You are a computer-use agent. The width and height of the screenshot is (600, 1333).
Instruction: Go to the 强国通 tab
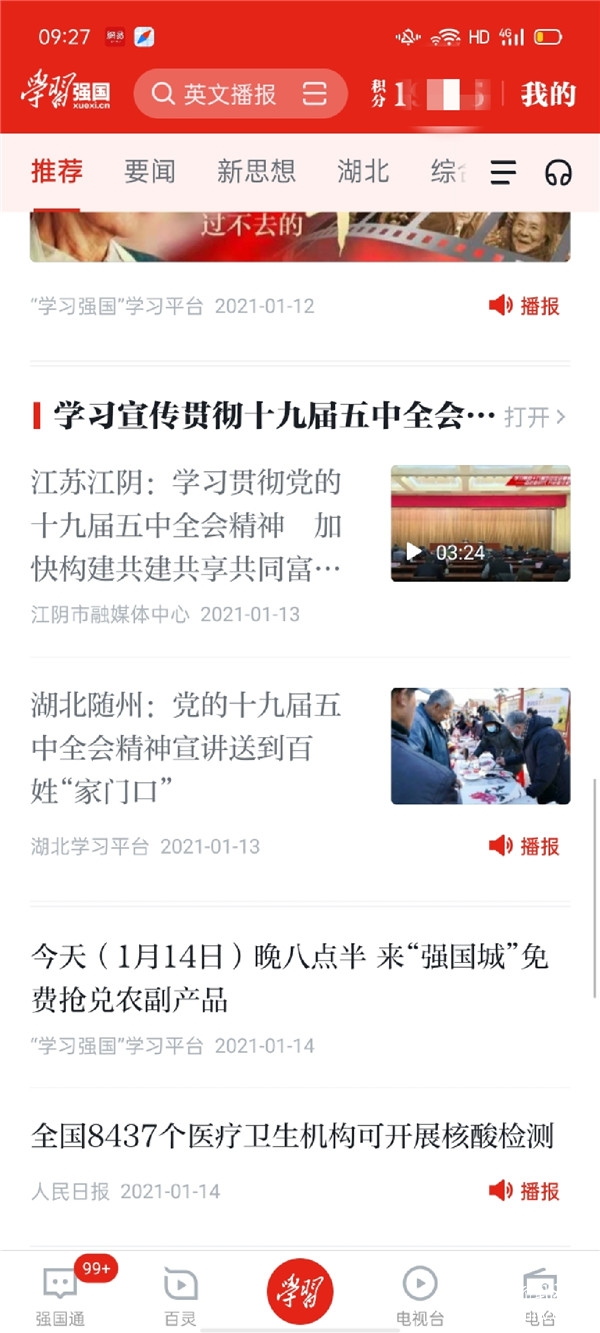pyautogui.click(x=60, y=1294)
